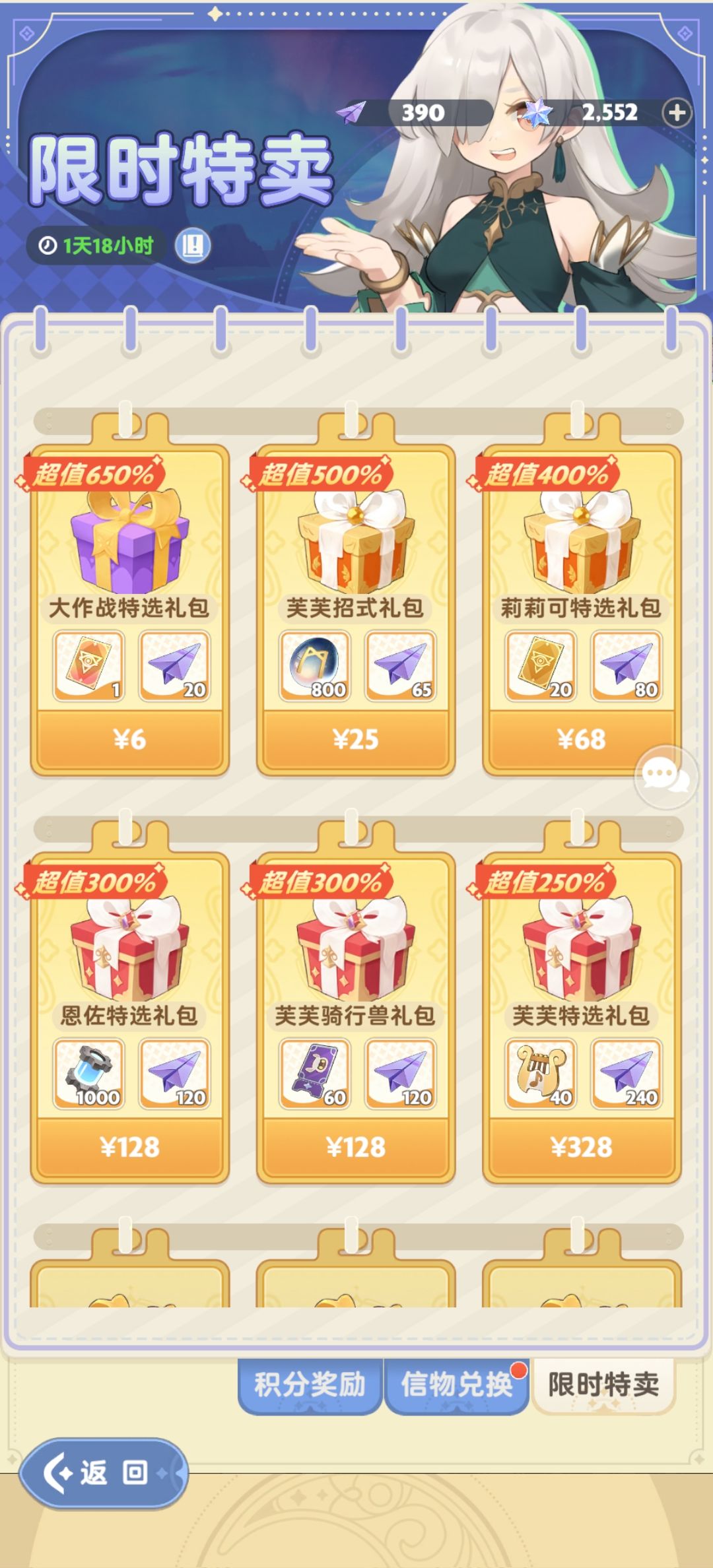
Task: Open the event info icon beside the timer
Action: pyautogui.click(x=192, y=245)
